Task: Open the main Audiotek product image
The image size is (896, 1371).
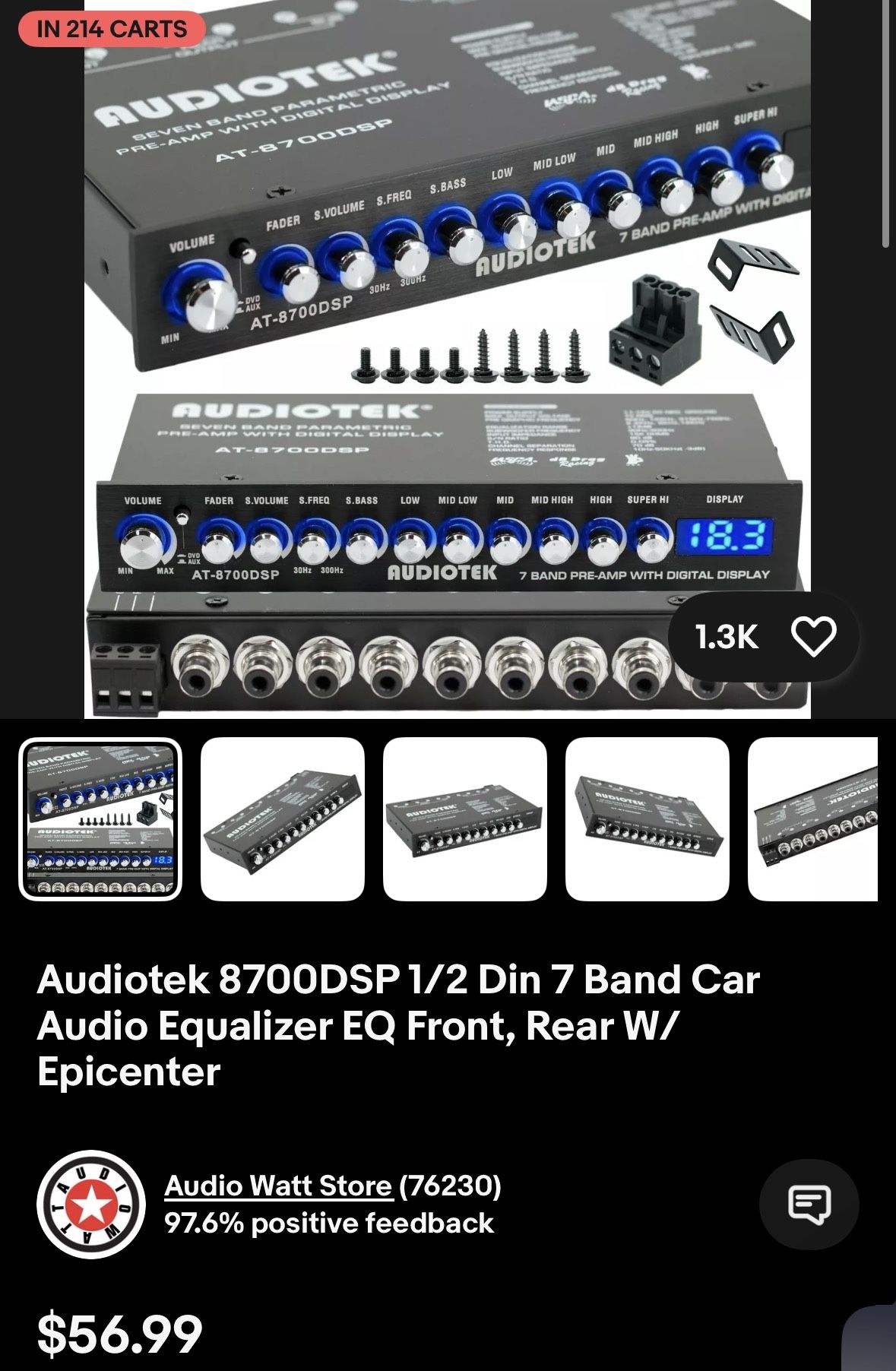Action: (447, 357)
